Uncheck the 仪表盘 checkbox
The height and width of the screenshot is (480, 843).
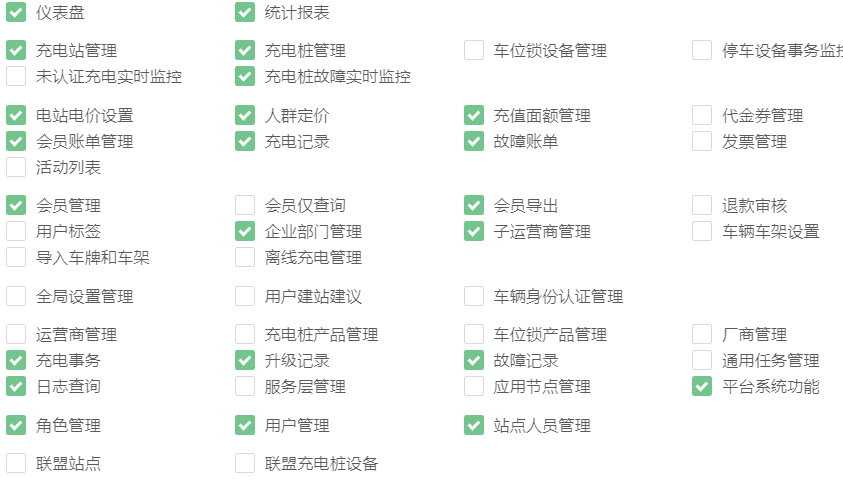tap(16, 12)
